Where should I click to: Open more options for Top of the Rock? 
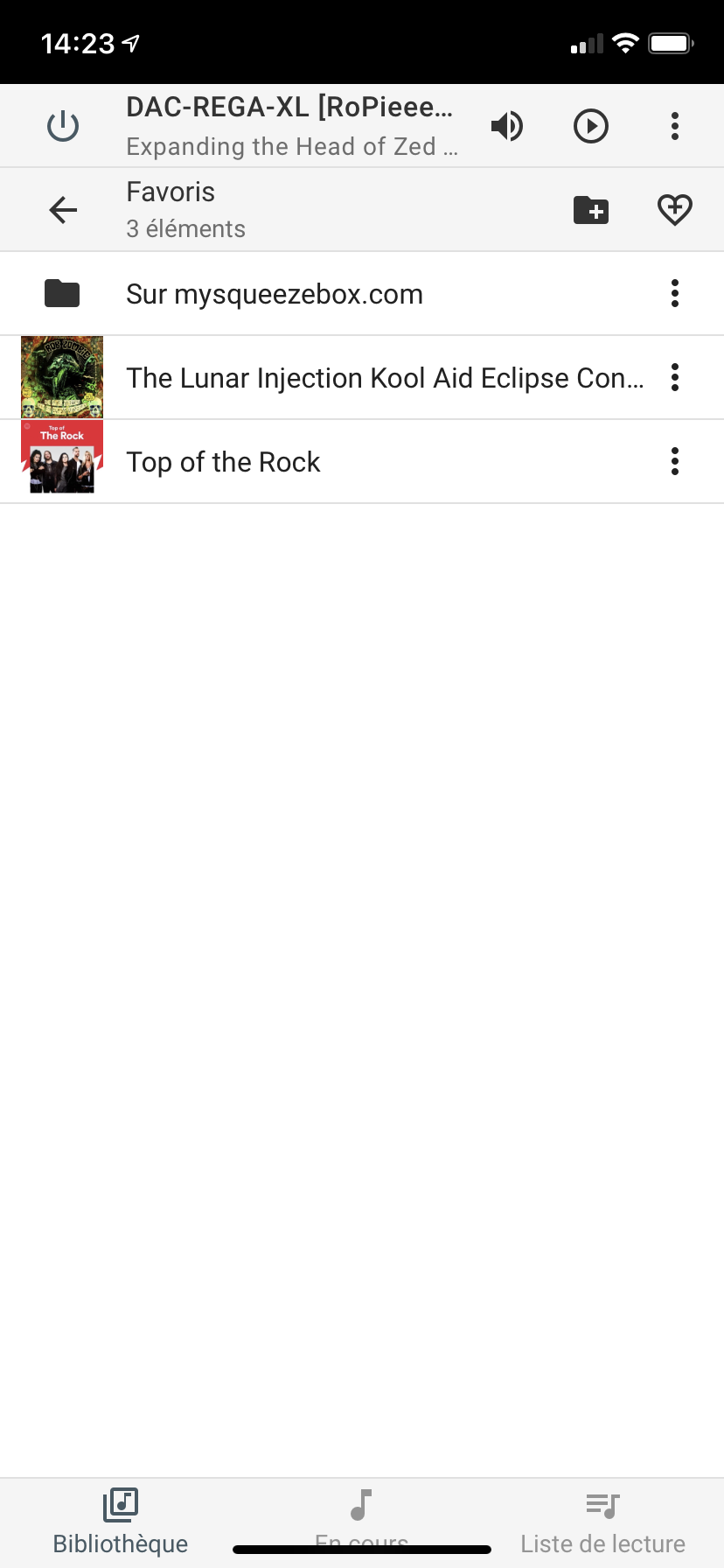coord(674,461)
